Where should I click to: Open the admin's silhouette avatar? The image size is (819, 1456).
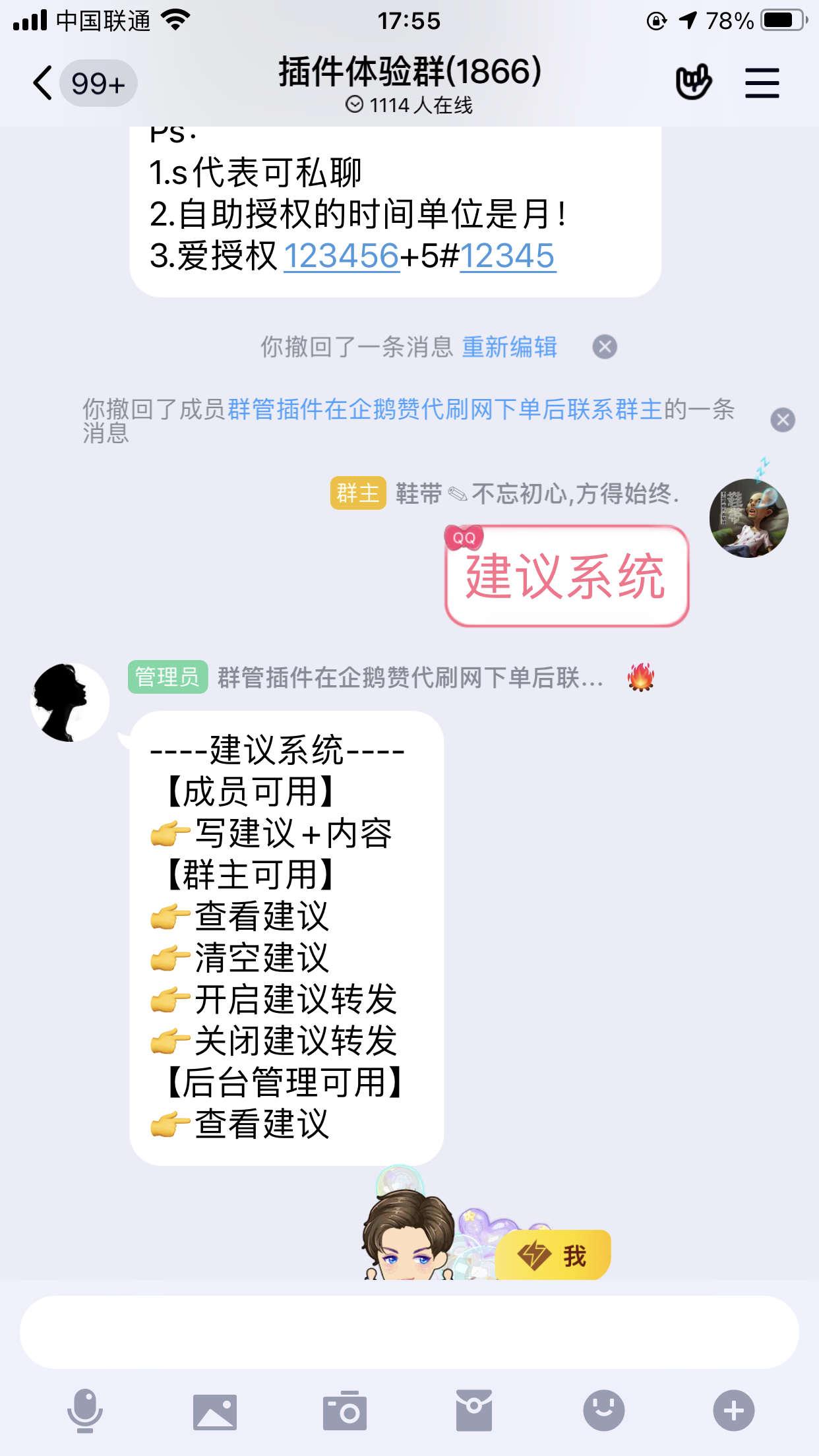[70, 702]
